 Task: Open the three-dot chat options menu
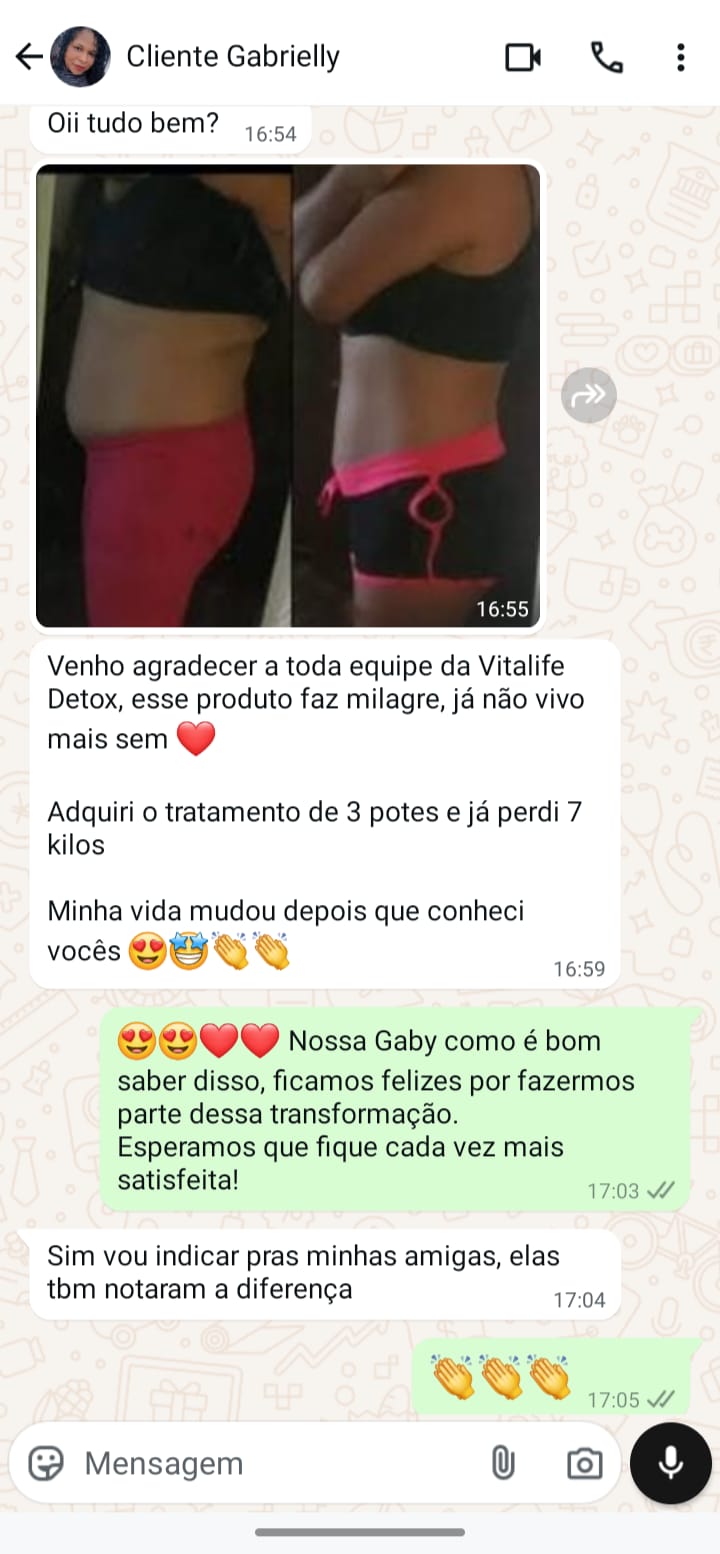[x=681, y=57]
